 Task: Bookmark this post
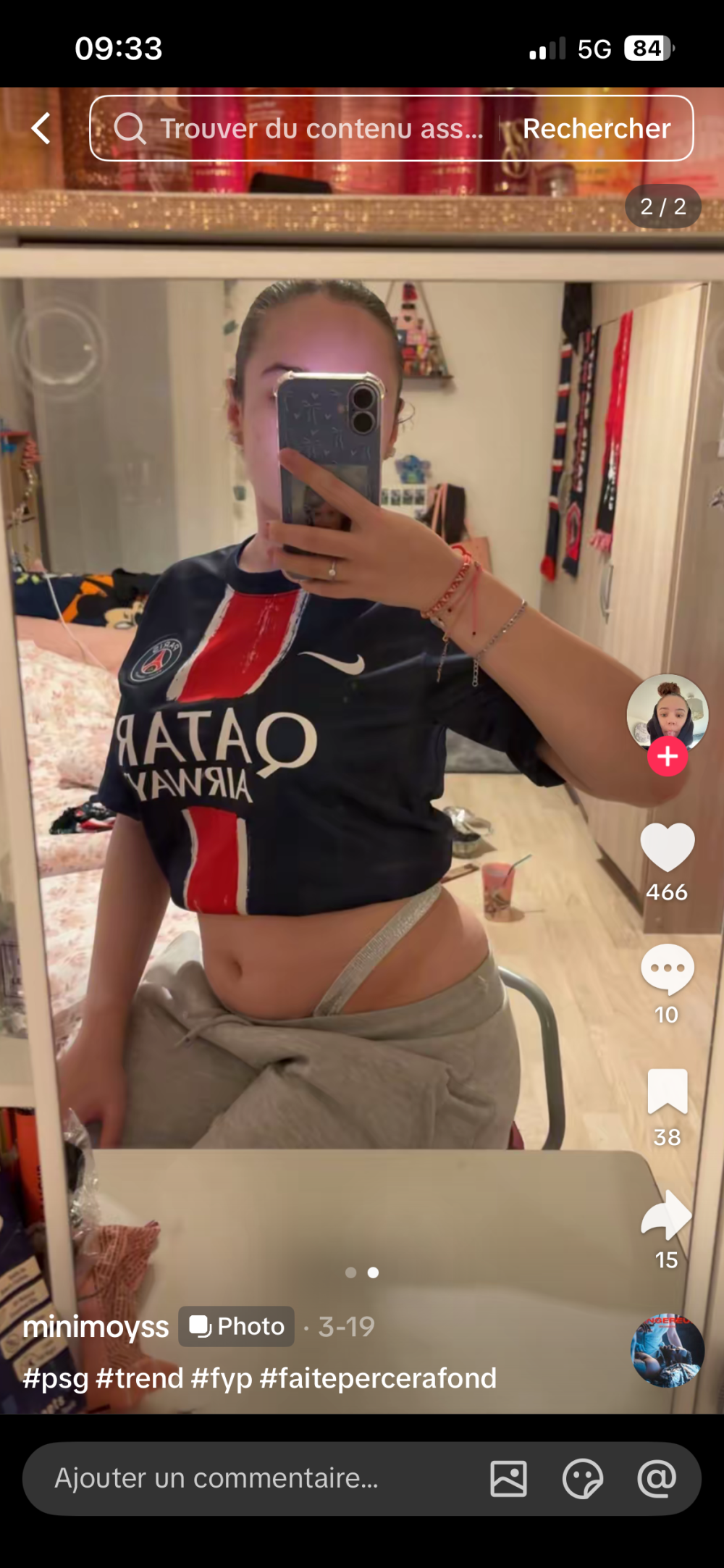point(667,1091)
